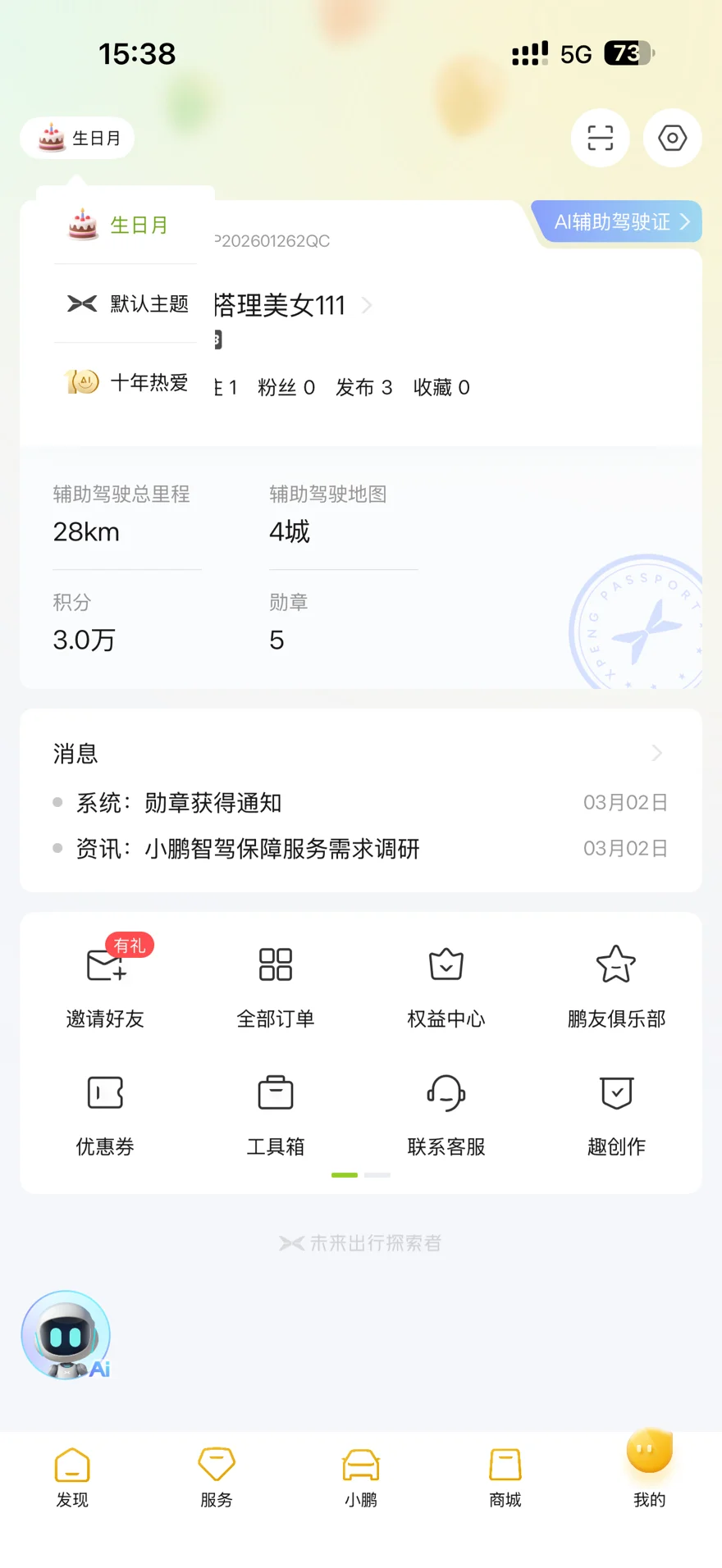Launch the AI robot assistant
Image resolution: width=722 pixels, height=1568 pixels.
pyautogui.click(x=66, y=1334)
